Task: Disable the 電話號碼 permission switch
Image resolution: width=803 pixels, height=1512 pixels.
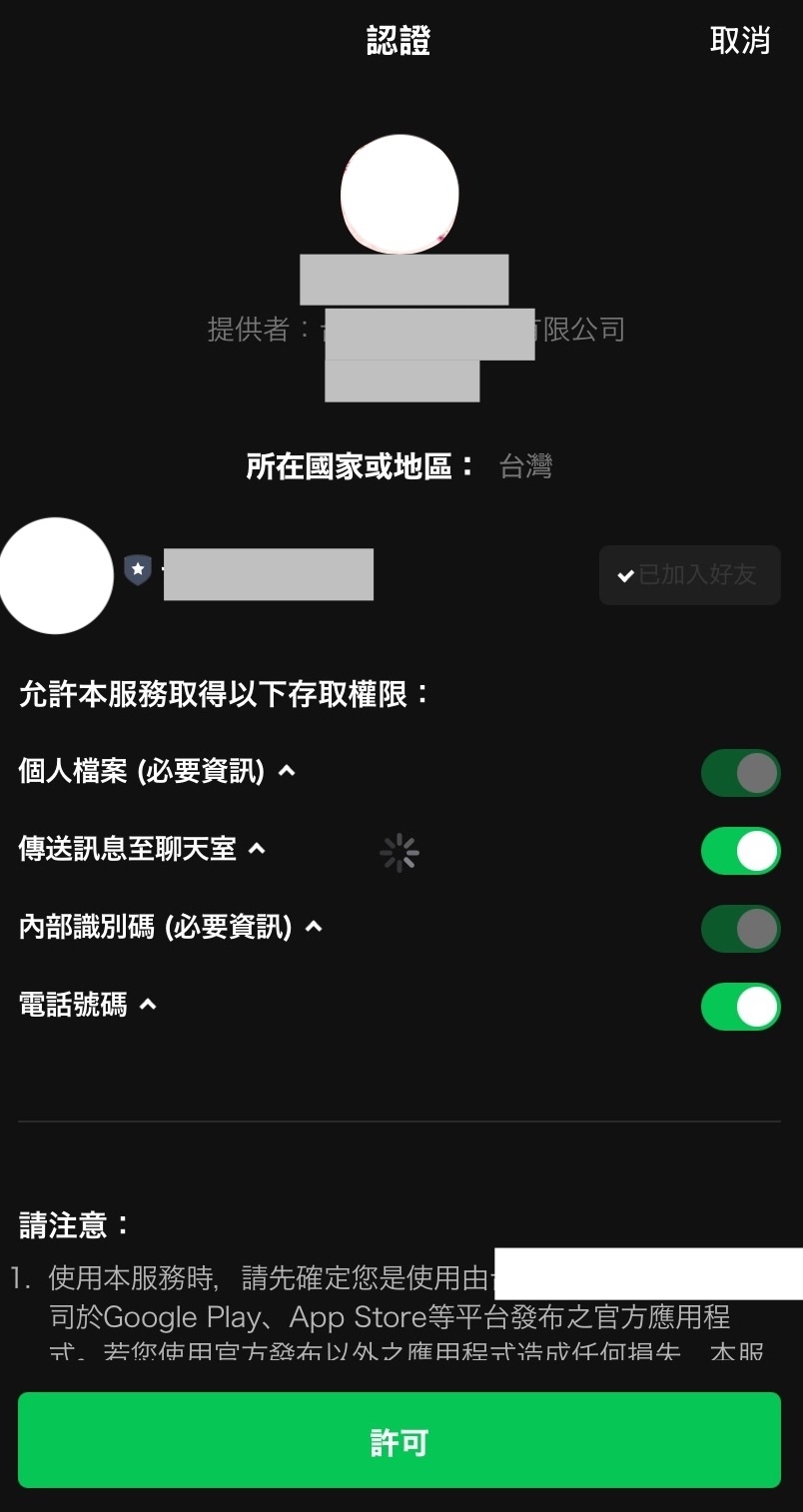Action: pos(741,1007)
